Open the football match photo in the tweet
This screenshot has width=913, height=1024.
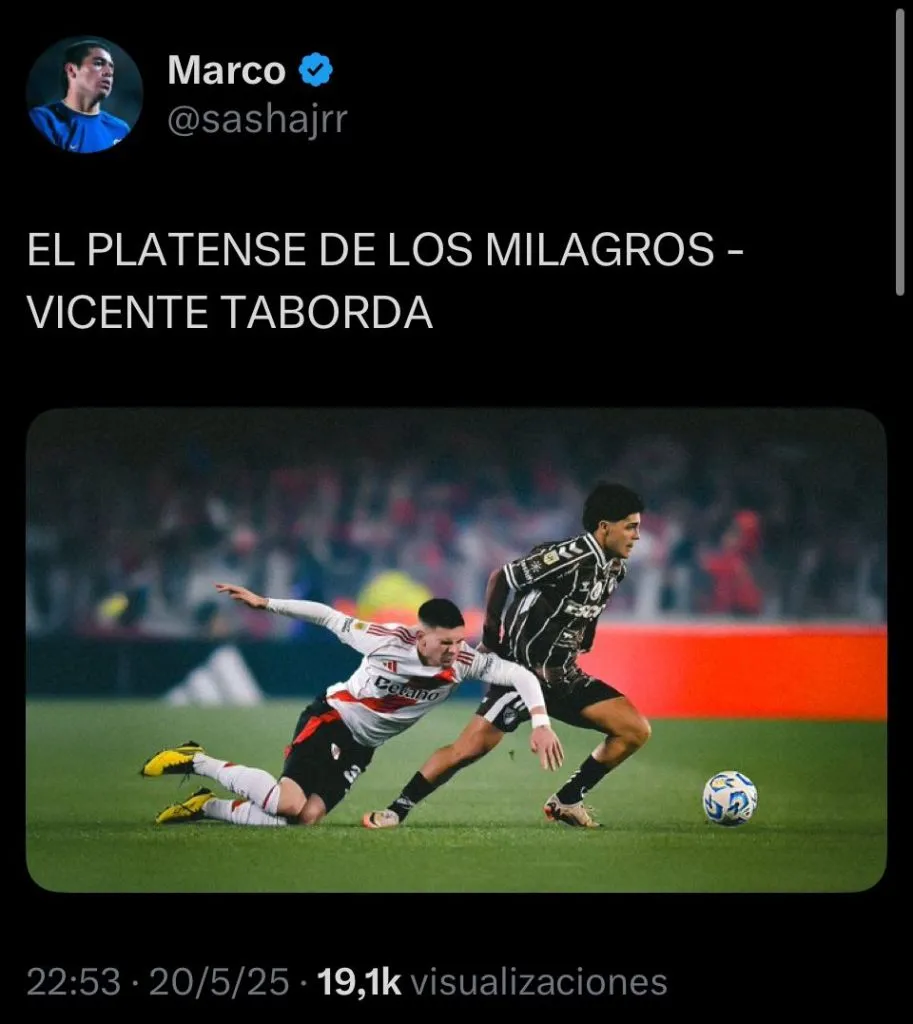pyautogui.click(x=456, y=650)
